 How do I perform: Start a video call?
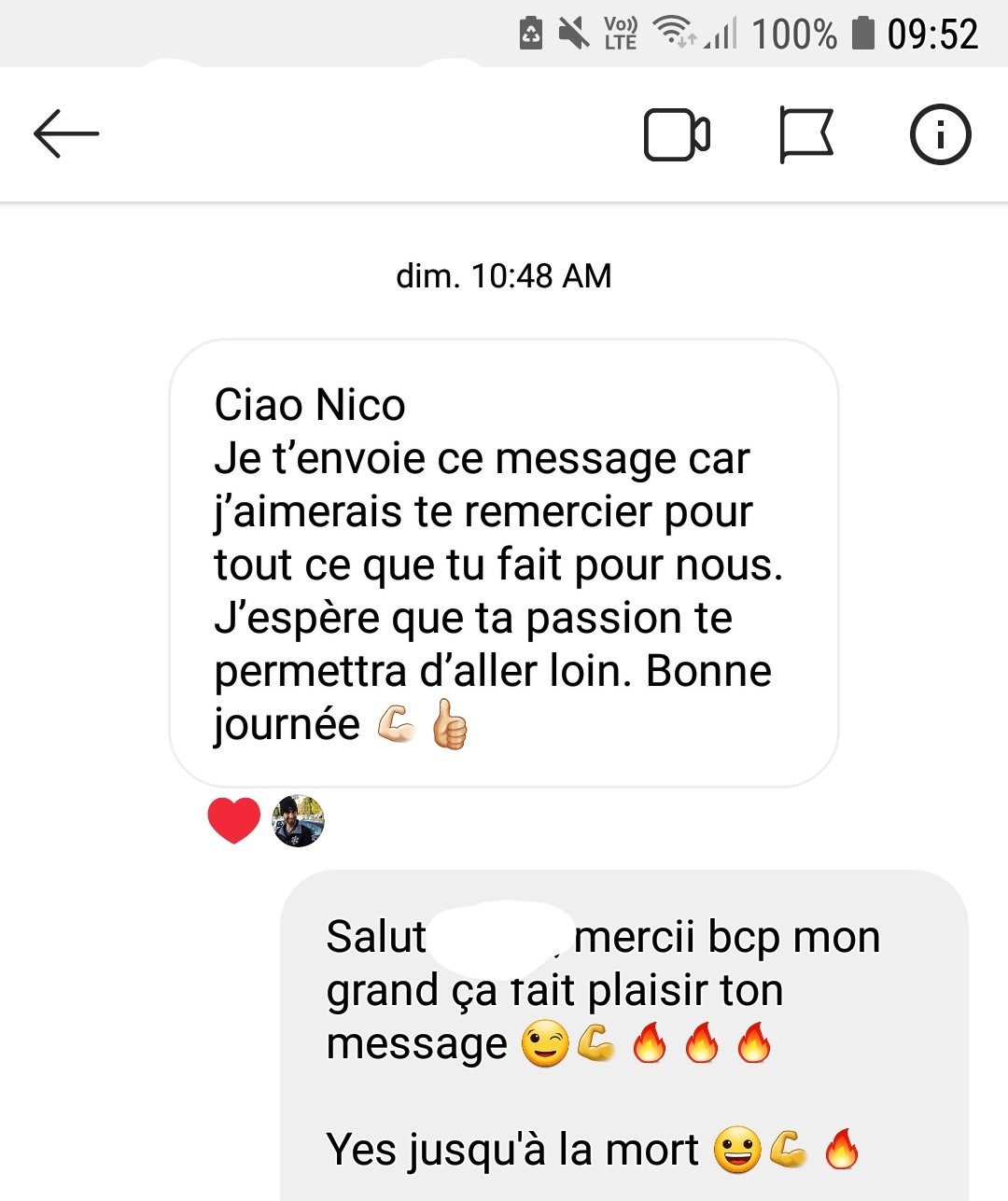[x=677, y=135]
